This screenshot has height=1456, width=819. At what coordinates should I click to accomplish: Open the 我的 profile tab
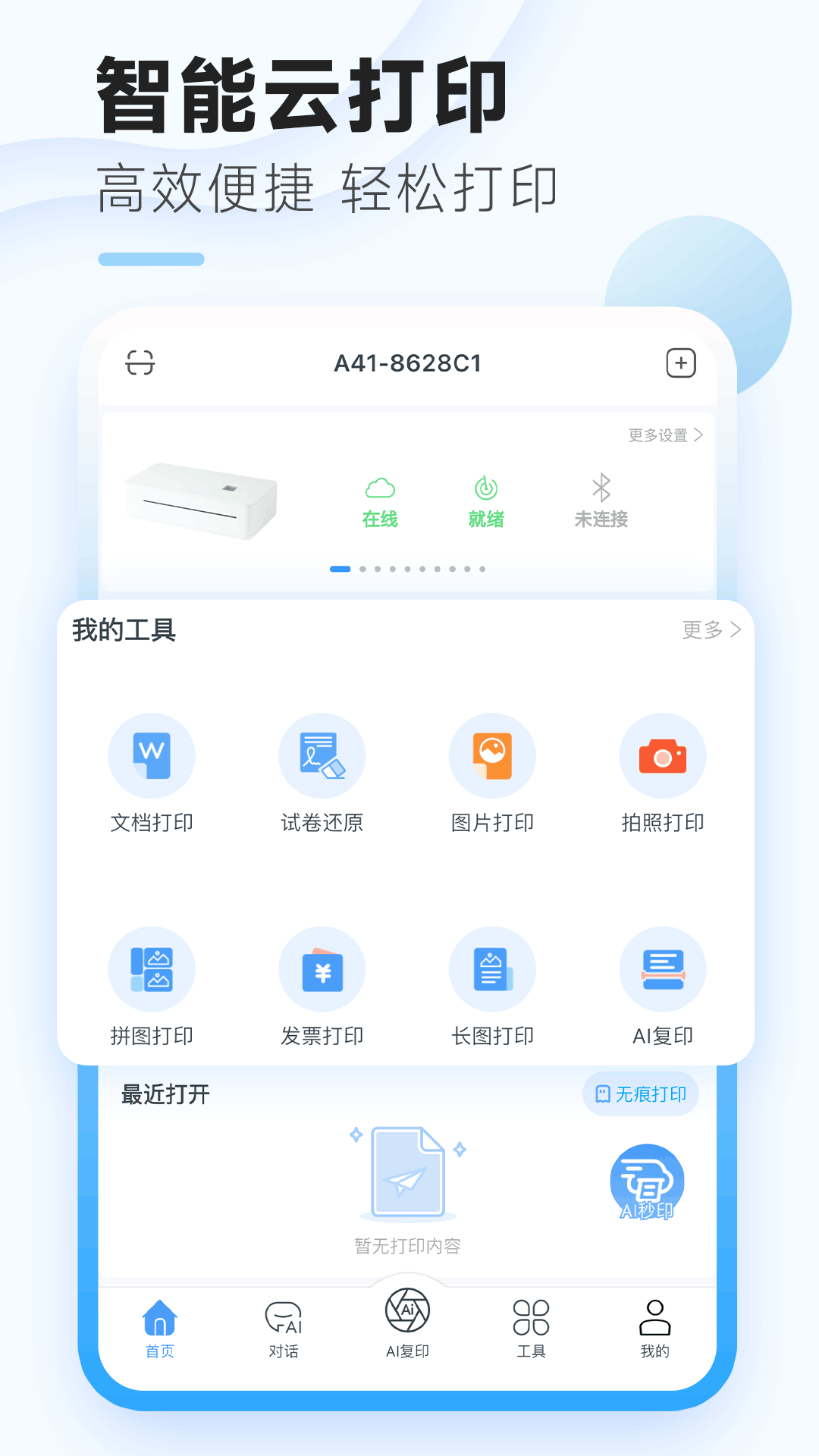pyautogui.click(x=654, y=1327)
